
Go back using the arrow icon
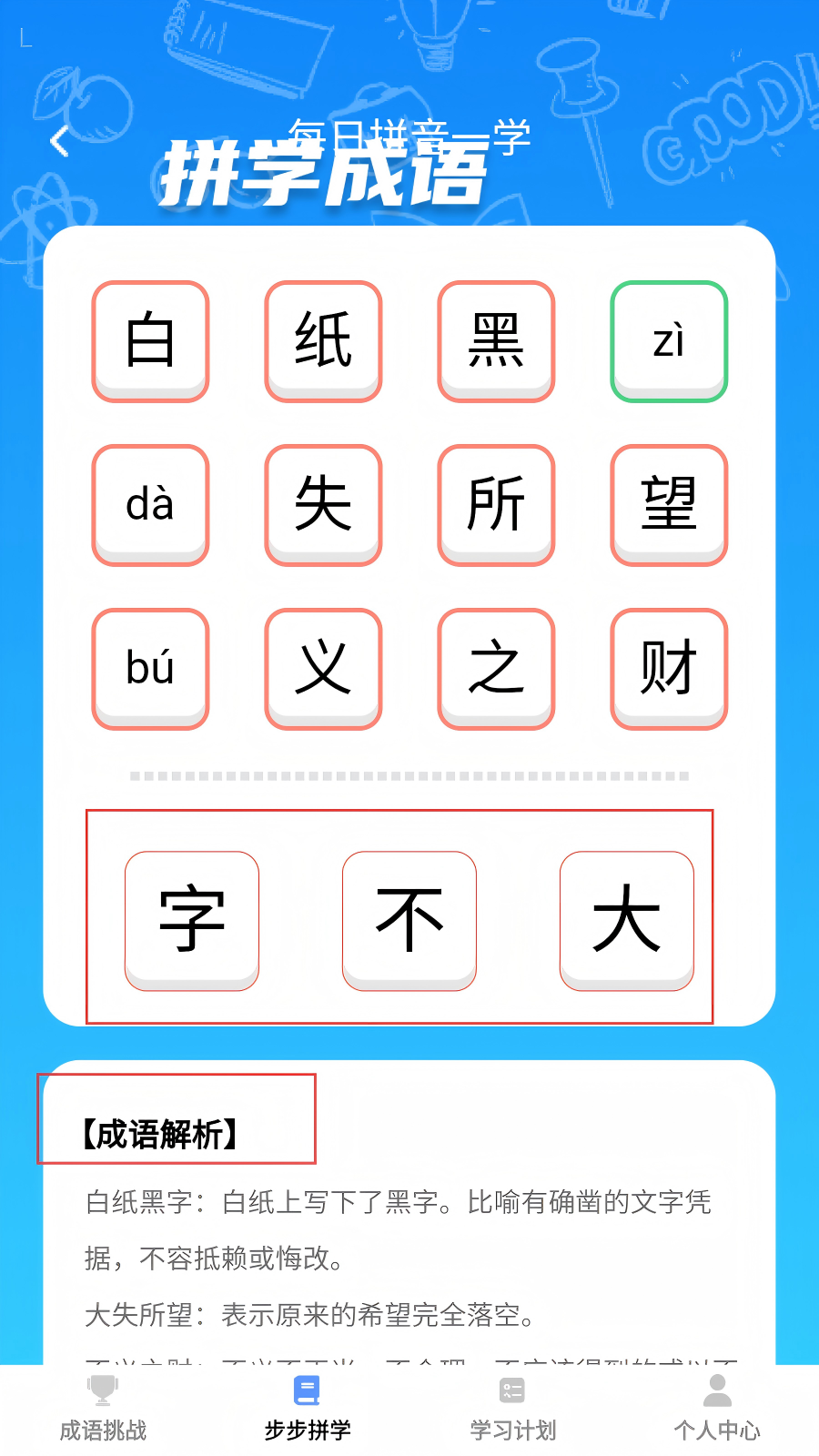click(x=60, y=142)
